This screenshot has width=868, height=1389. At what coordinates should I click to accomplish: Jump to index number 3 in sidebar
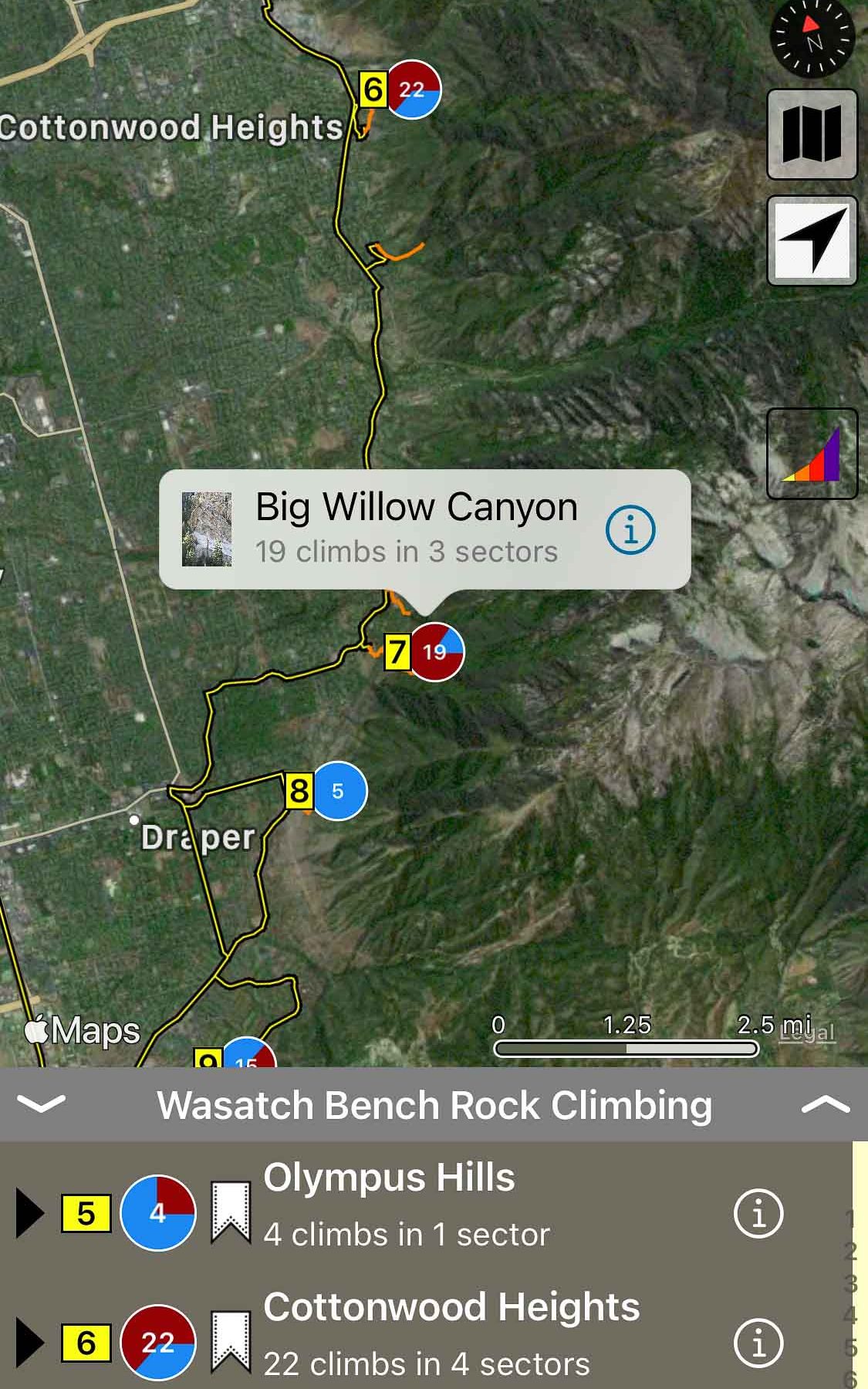point(850,1284)
